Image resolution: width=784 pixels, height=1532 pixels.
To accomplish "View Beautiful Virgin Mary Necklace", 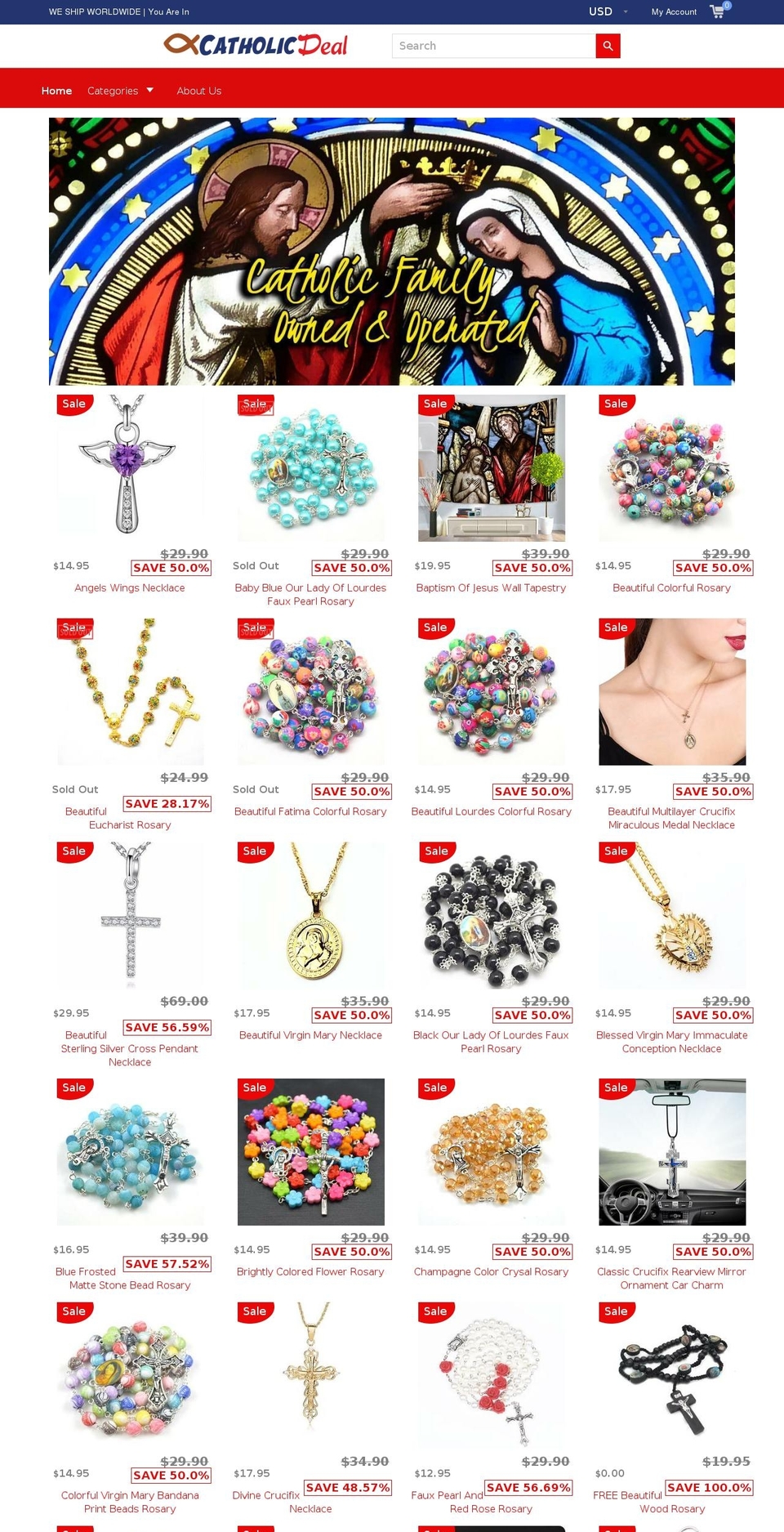I will tap(310, 1035).
